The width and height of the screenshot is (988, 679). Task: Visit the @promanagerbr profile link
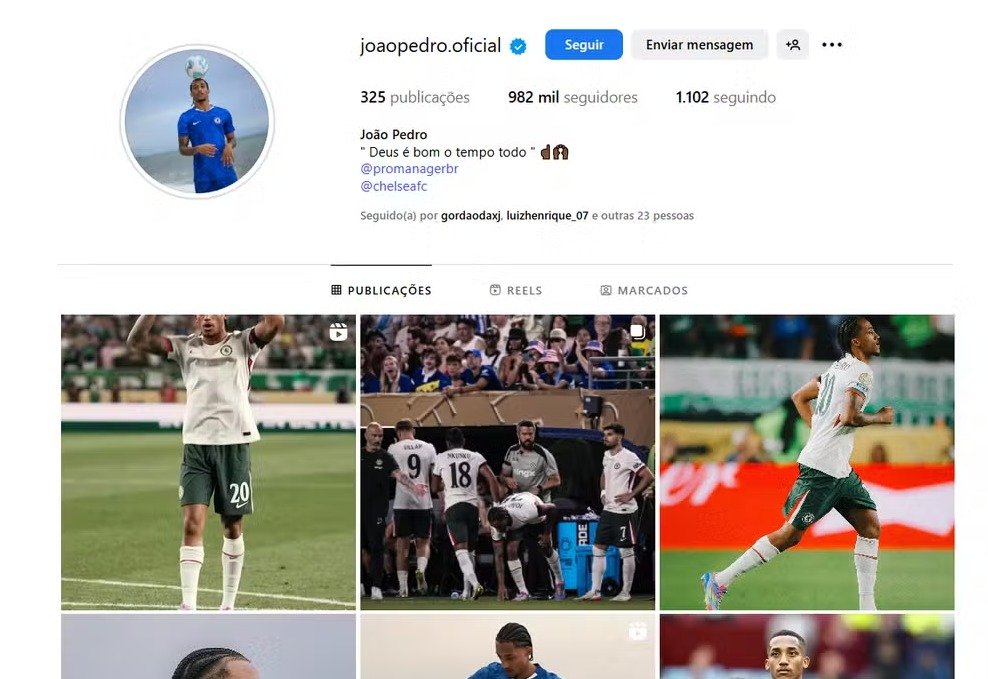[x=409, y=169]
